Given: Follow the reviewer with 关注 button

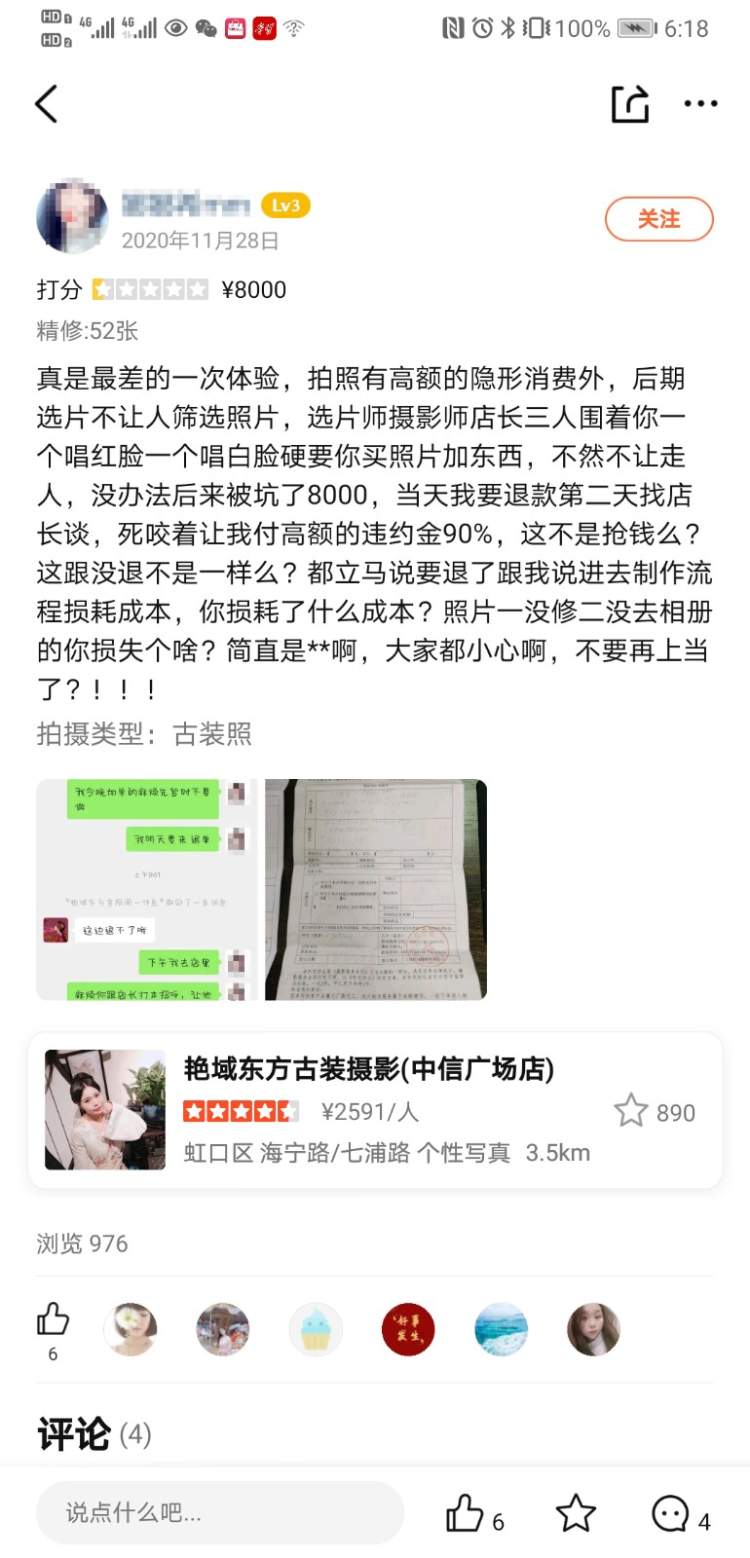Looking at the screenshot, I should (658, 219).
